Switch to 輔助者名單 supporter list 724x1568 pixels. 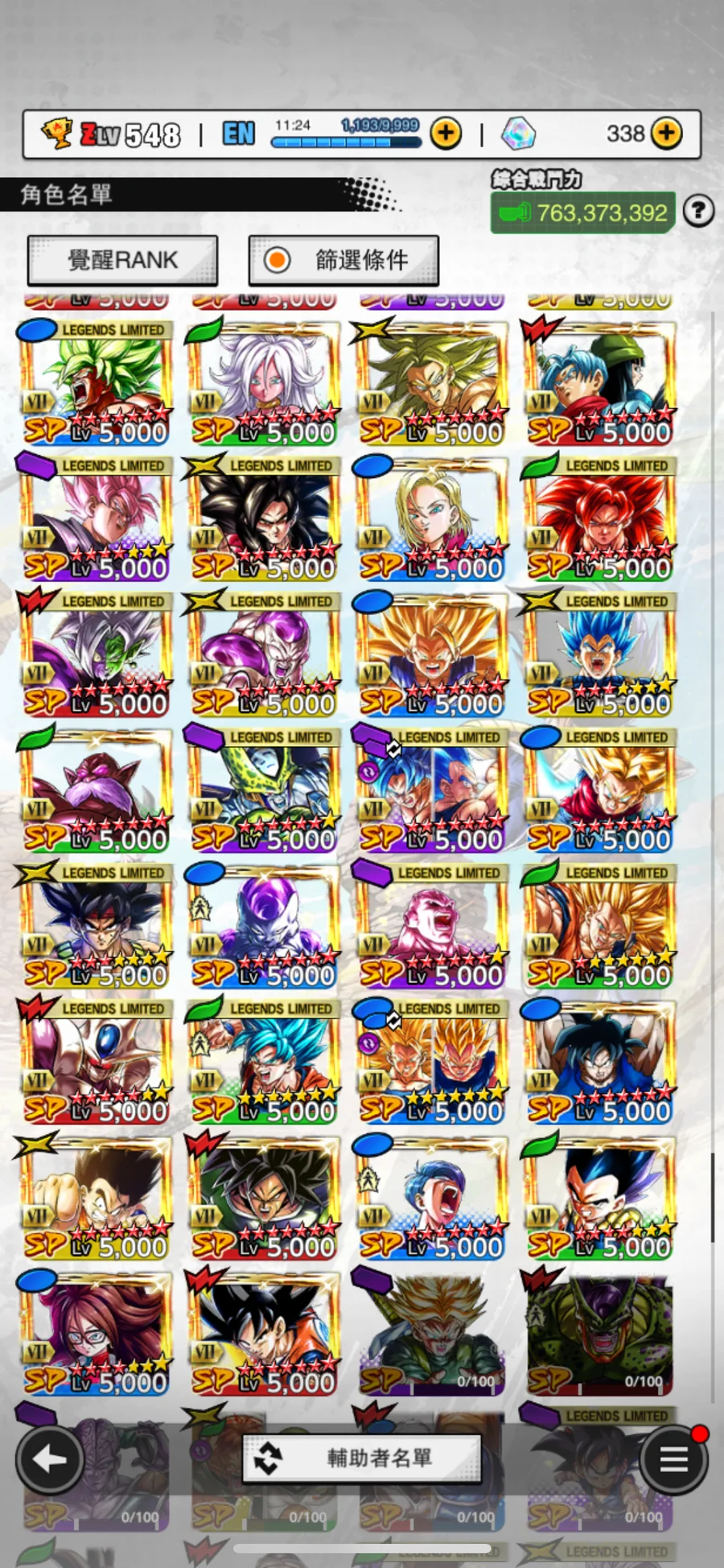[362, 1458]
